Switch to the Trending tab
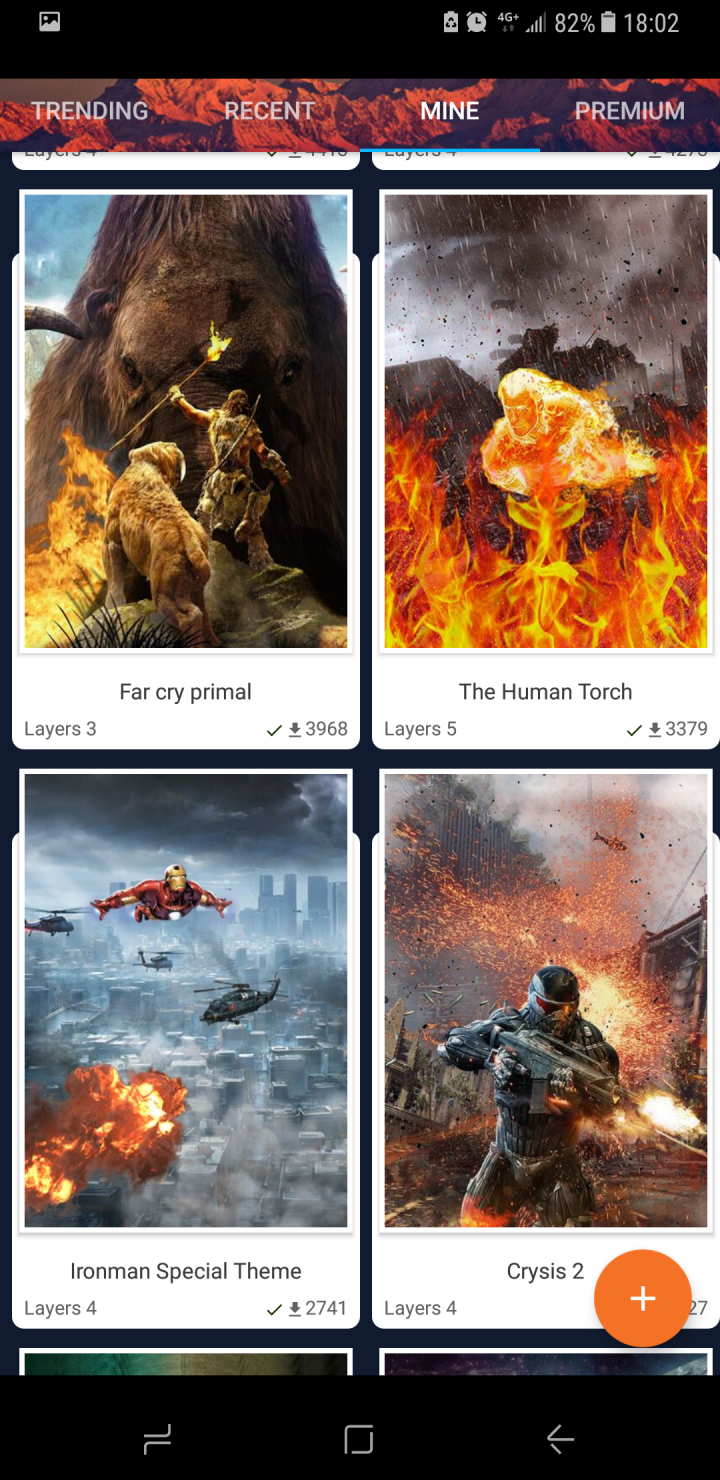The height and width of the screenshot is (1480, 720). tap(90, 111)
